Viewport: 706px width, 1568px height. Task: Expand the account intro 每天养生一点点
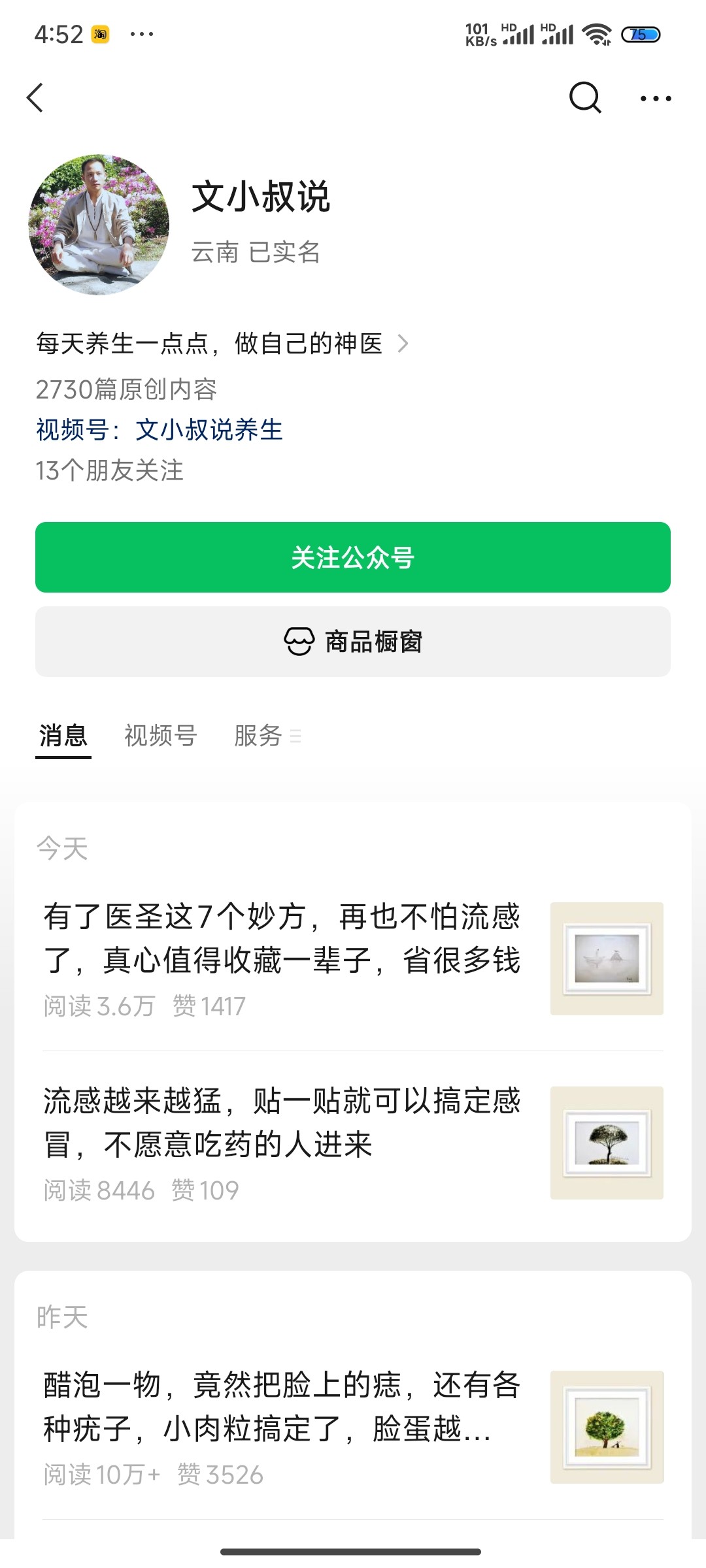[x=222, y=344]
